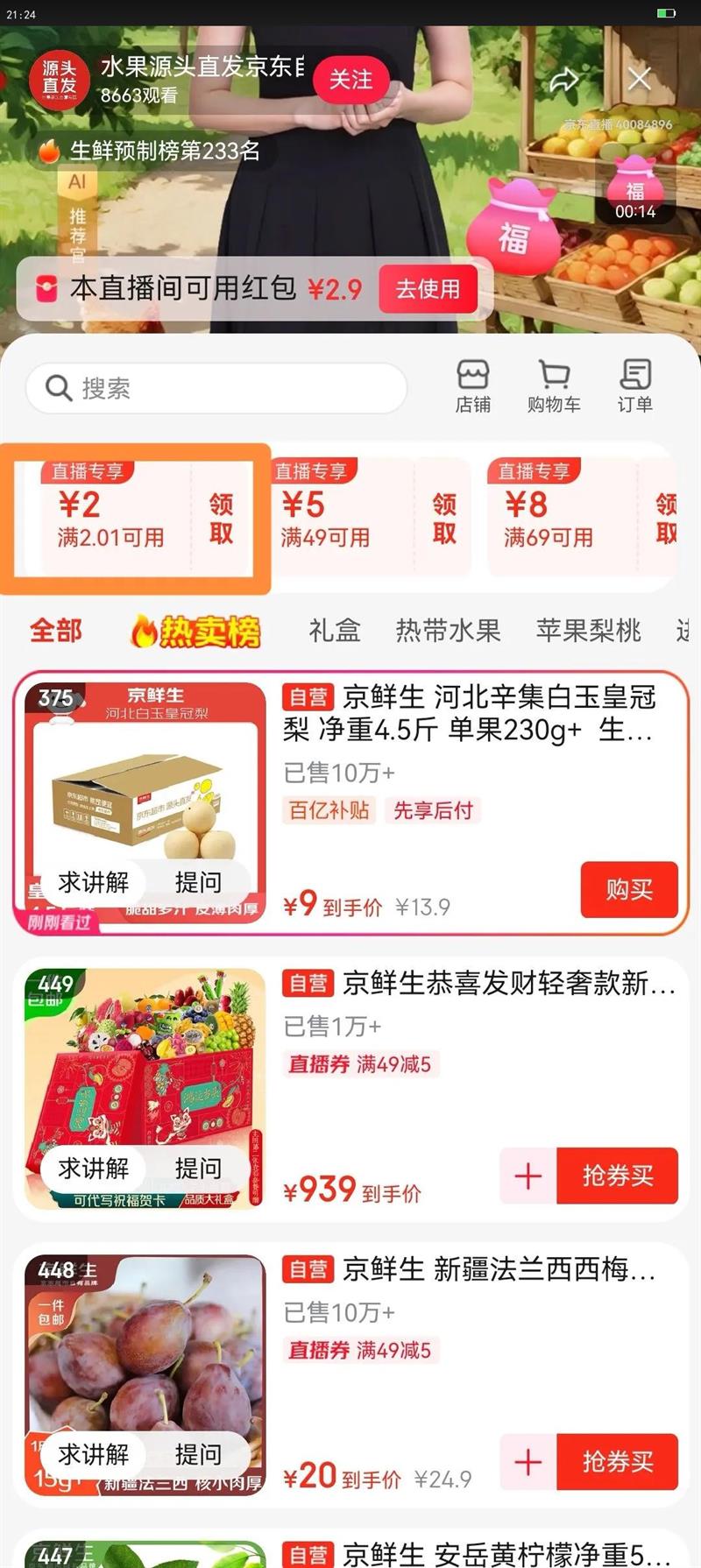The image size is (701, 1568).
Task: Follow the livestream host with 关注
Action: click(350, 80)
